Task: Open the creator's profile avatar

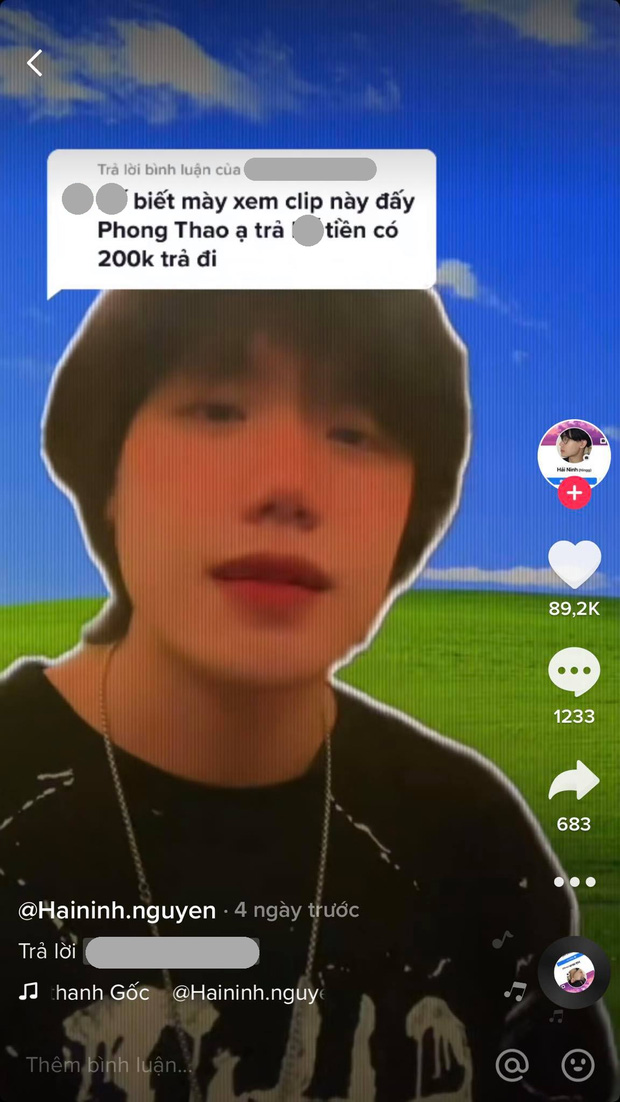Action: tap(574, 454)
